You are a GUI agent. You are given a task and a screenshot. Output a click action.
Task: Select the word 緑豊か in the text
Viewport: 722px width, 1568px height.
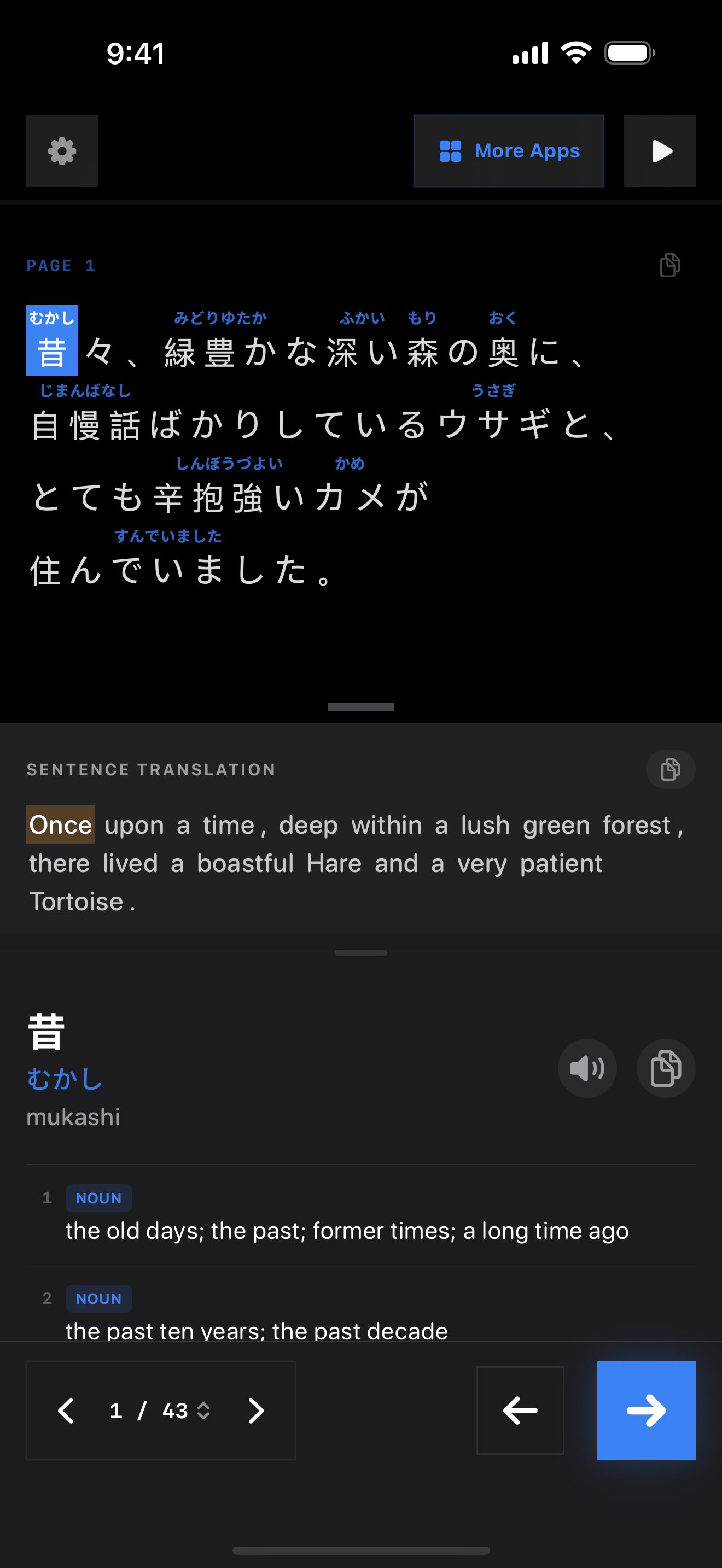[219, 352]
